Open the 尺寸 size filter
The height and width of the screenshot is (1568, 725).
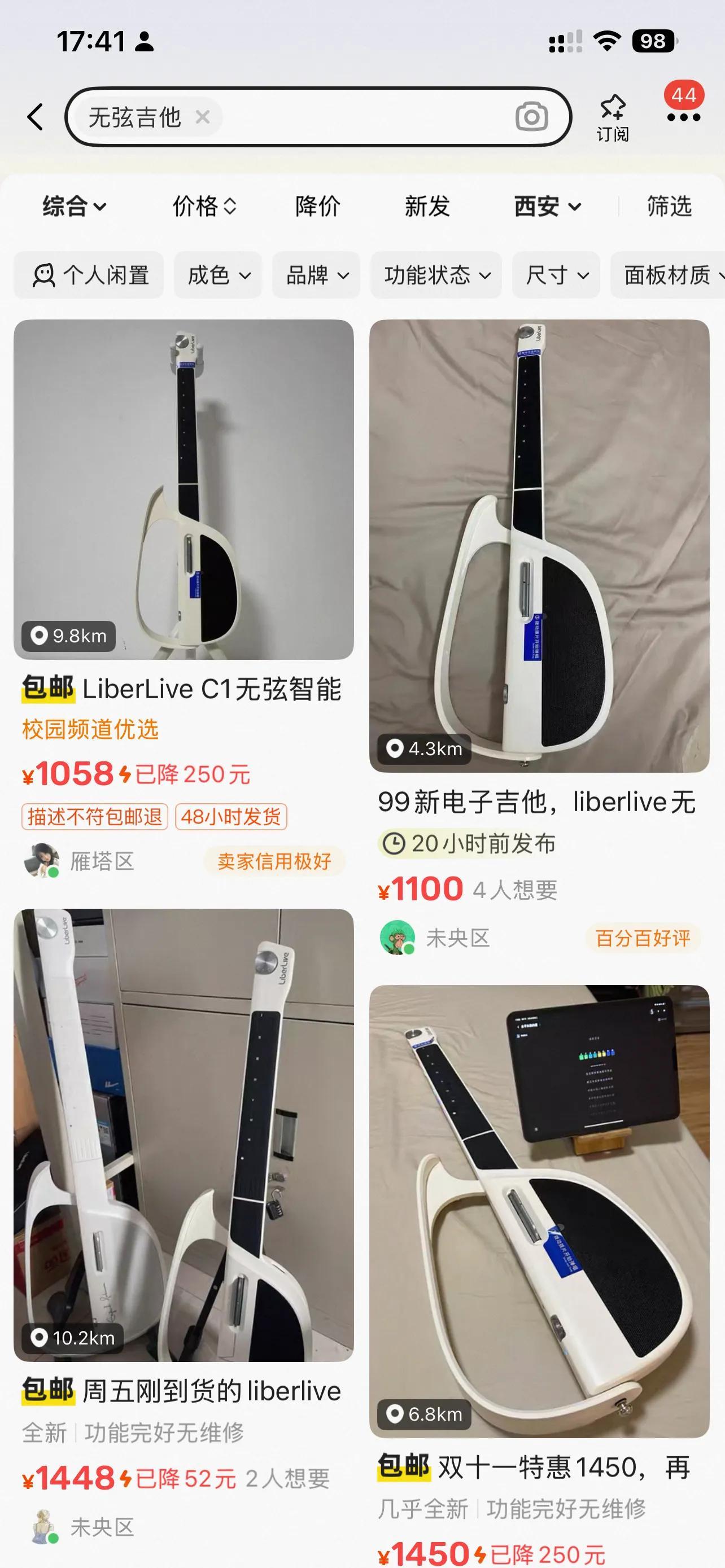(x=556, y=275)
